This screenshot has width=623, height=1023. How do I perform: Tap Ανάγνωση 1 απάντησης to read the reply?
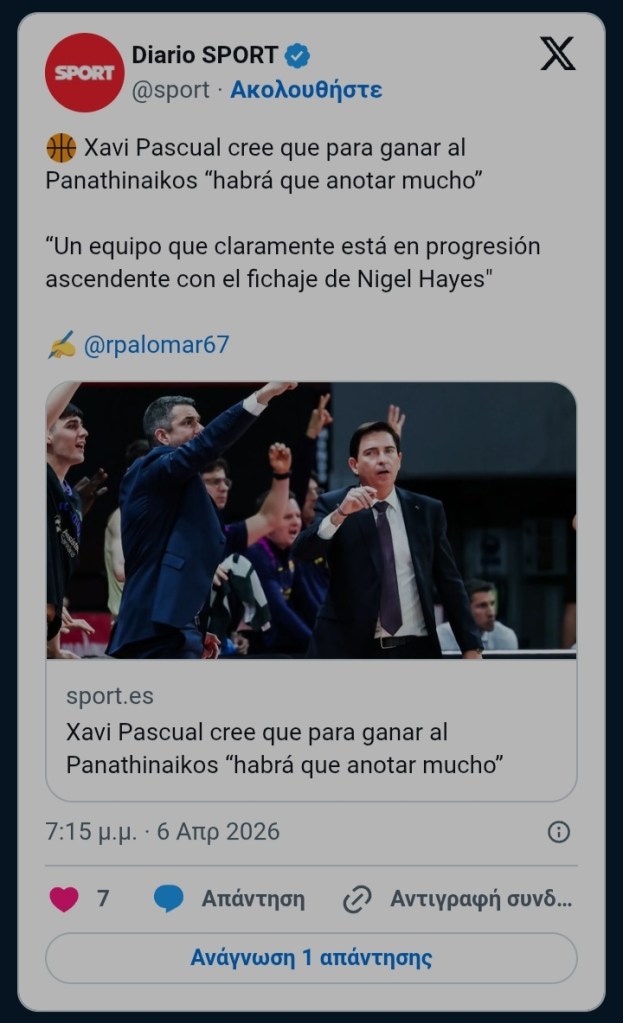click(311, 957)
